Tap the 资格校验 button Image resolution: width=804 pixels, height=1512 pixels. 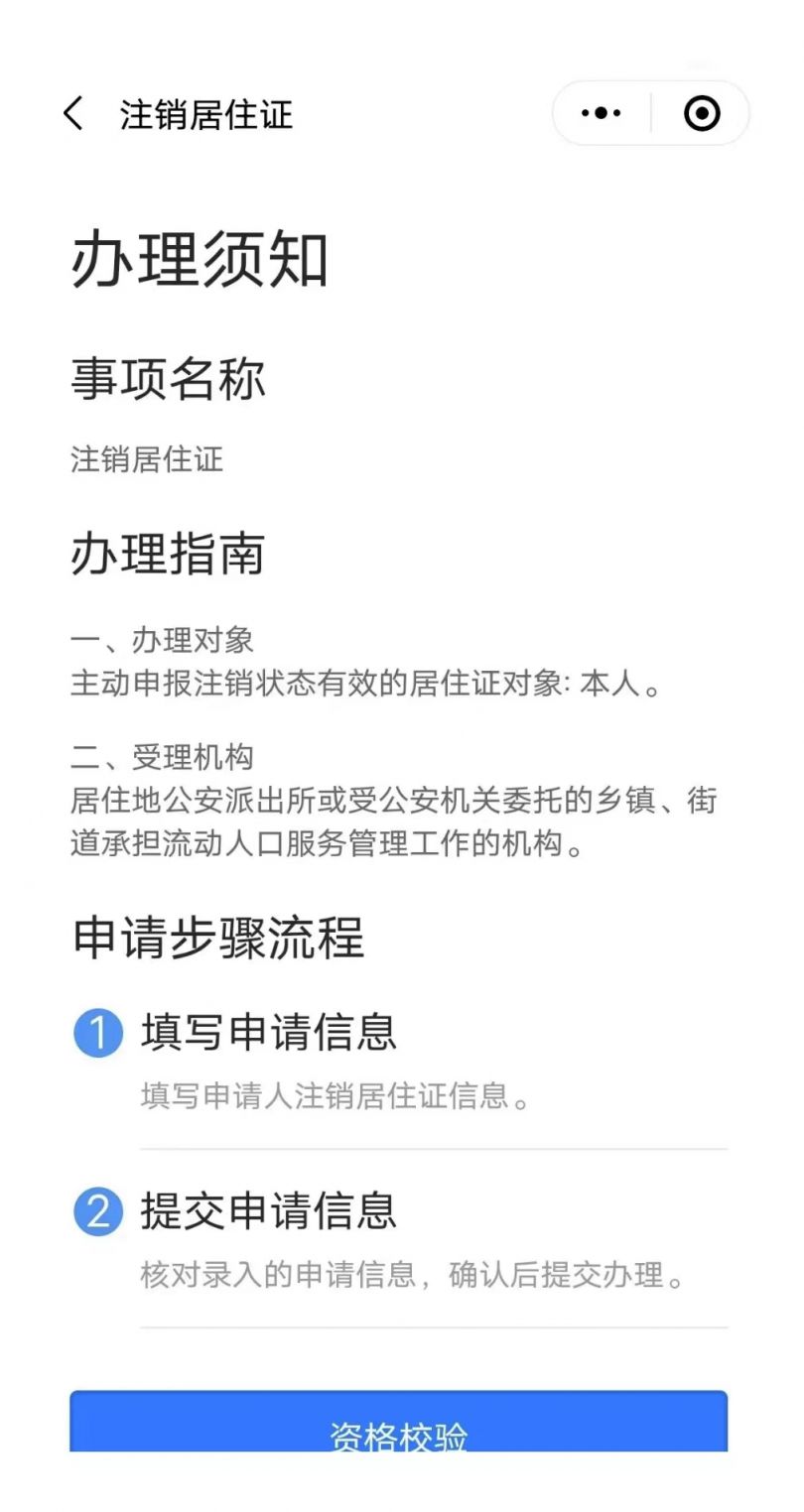pyautogui.click(x=398, y=1427)
